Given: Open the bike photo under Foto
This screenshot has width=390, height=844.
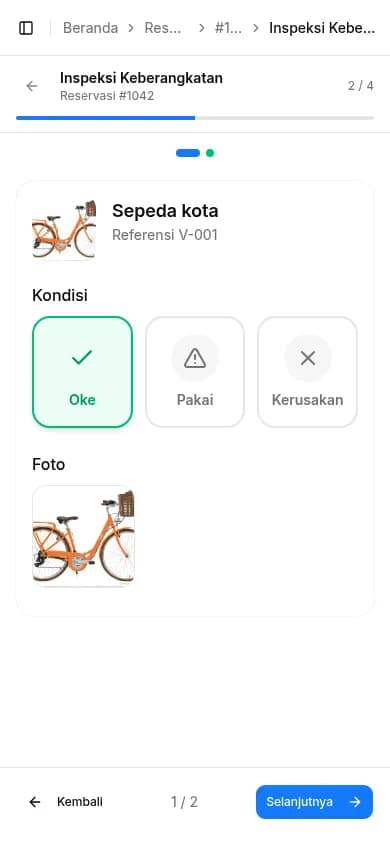Looking at the screenshot, I should 83,536.
